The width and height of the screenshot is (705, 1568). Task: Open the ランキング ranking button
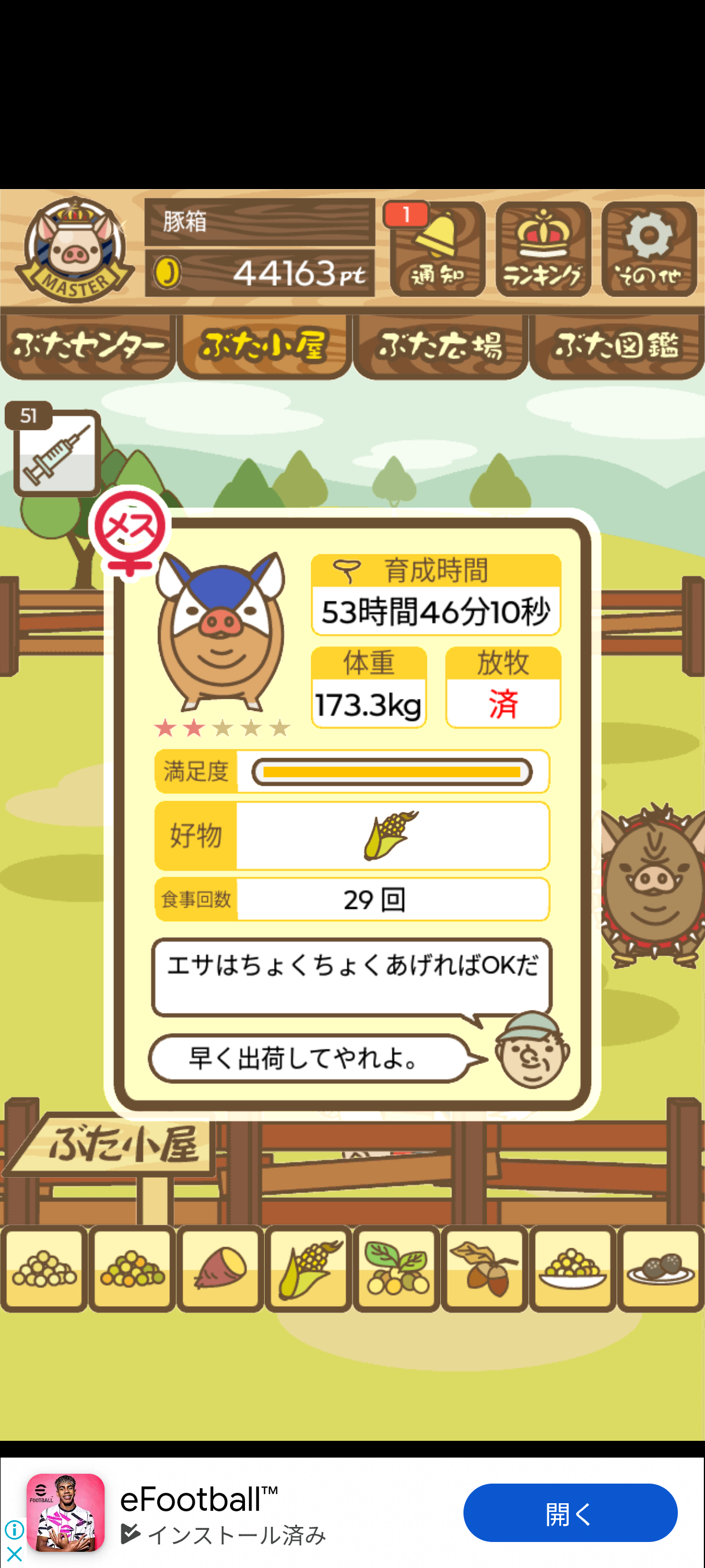(x=543, y=249)
